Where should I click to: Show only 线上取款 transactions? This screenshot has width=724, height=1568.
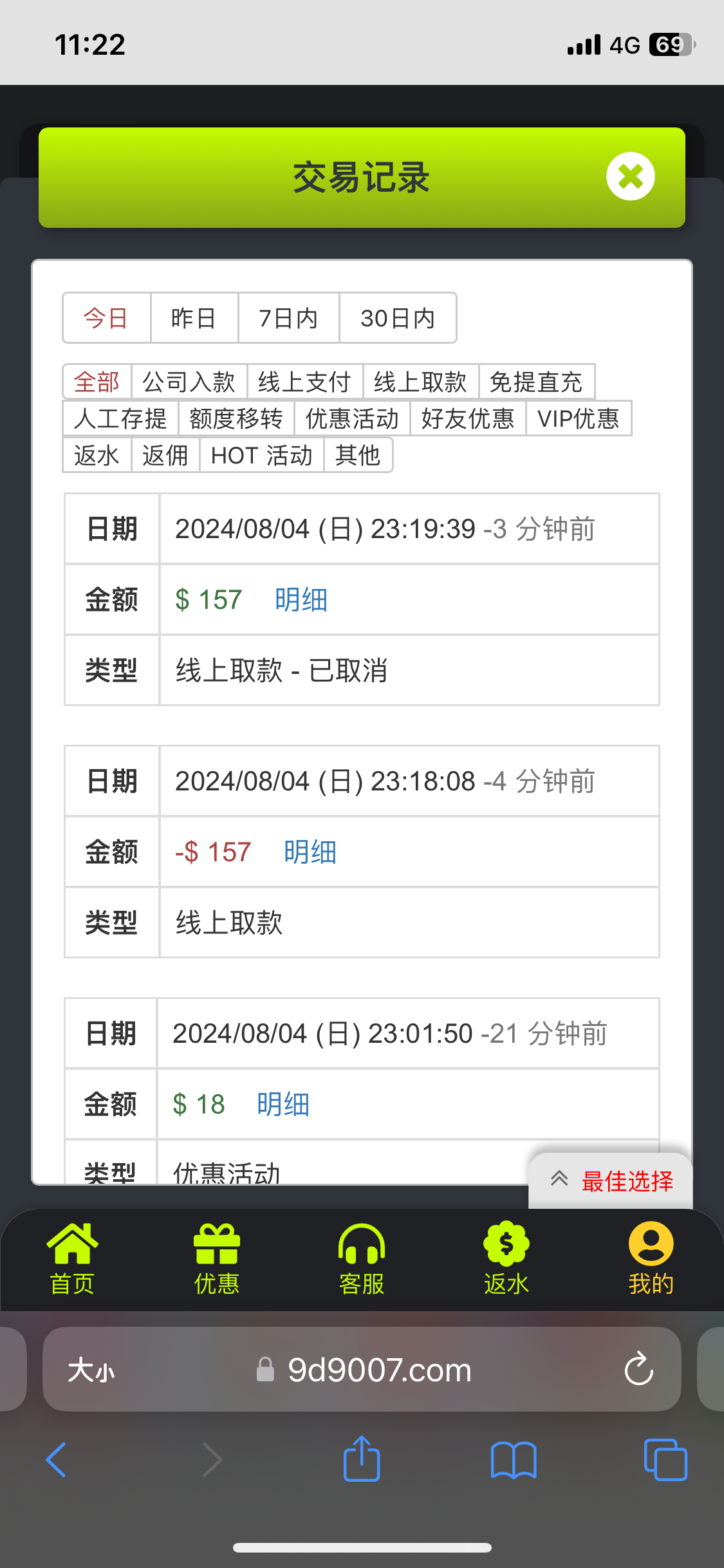click(x=420, y=382)
